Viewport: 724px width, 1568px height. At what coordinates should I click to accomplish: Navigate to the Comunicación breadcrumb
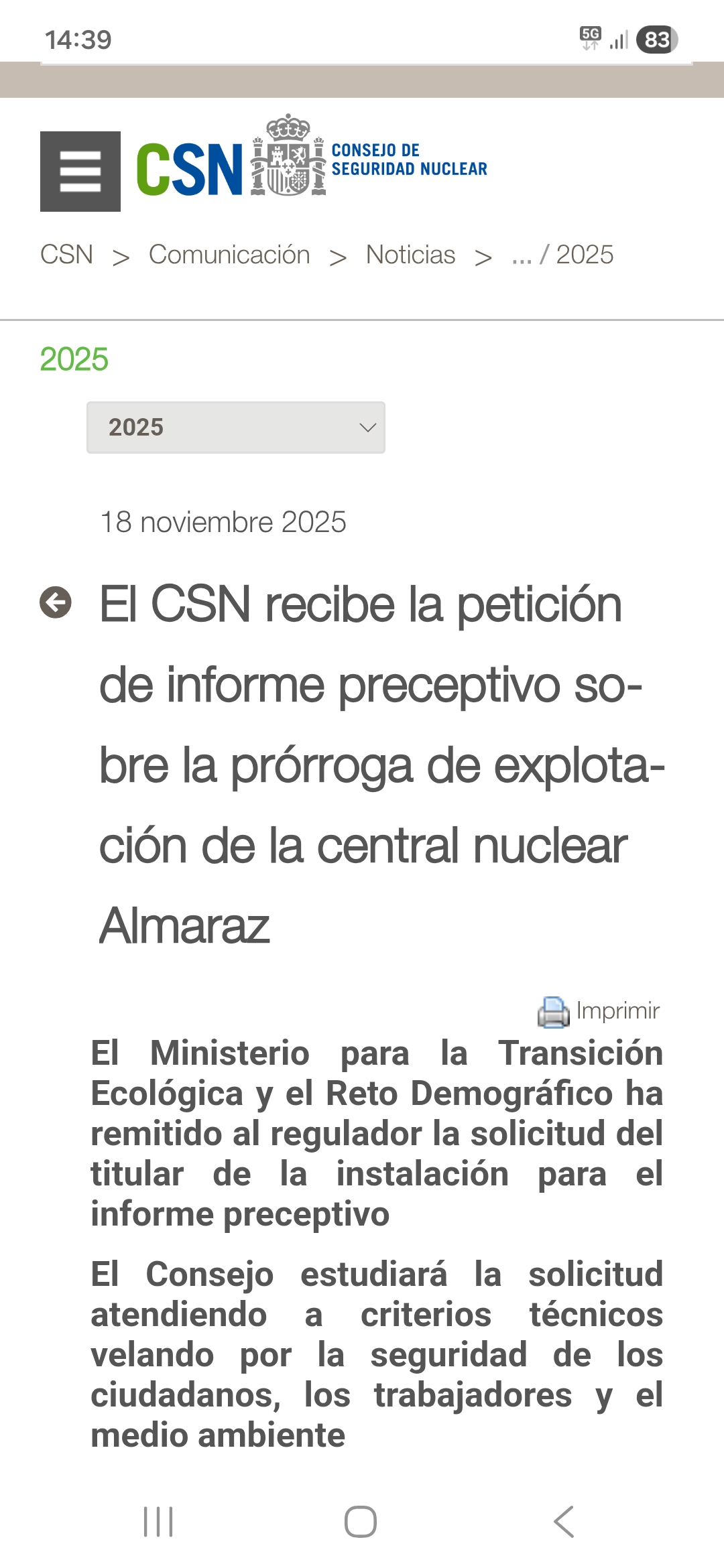click(x=229, y=255)
